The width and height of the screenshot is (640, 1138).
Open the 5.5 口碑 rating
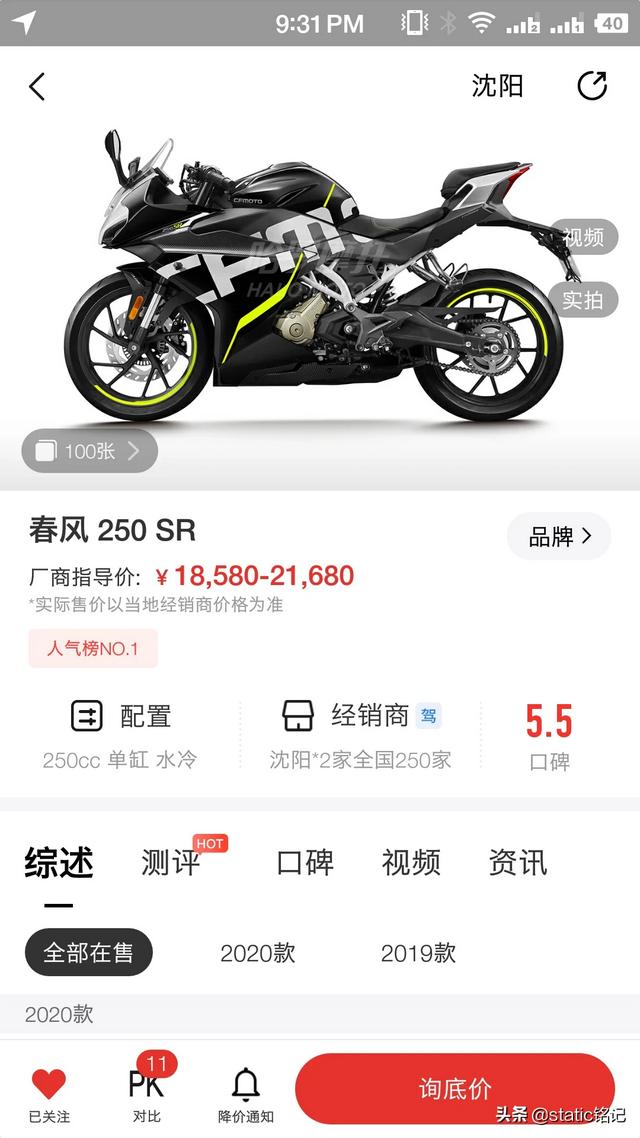549,736
